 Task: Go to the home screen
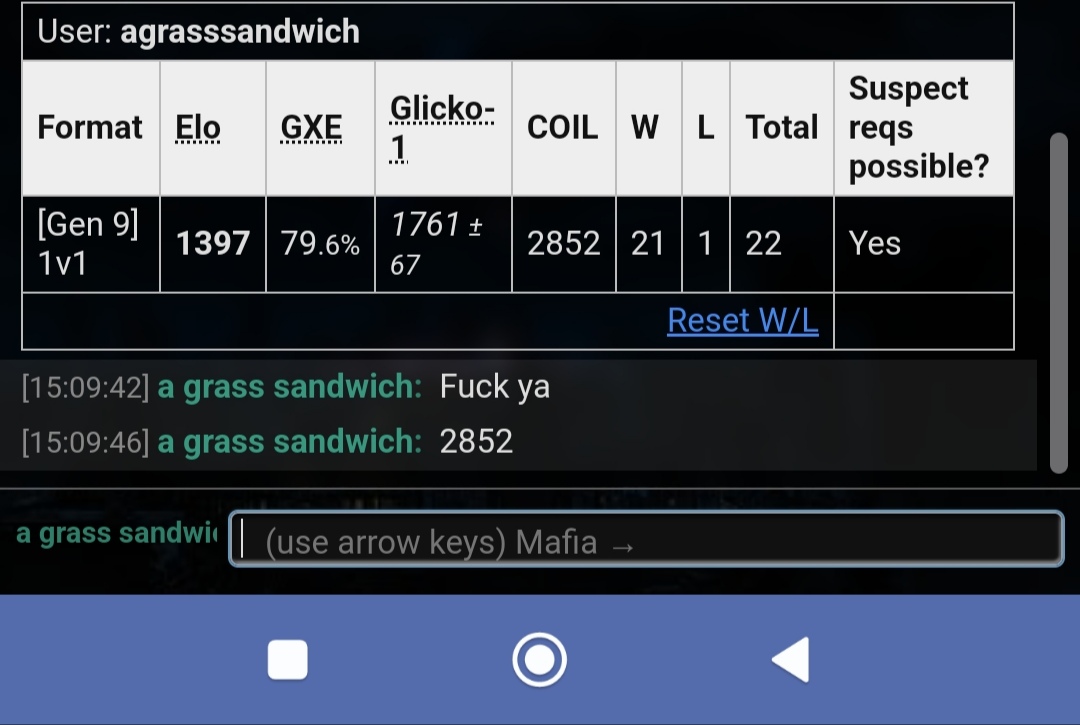coord(540,660)
